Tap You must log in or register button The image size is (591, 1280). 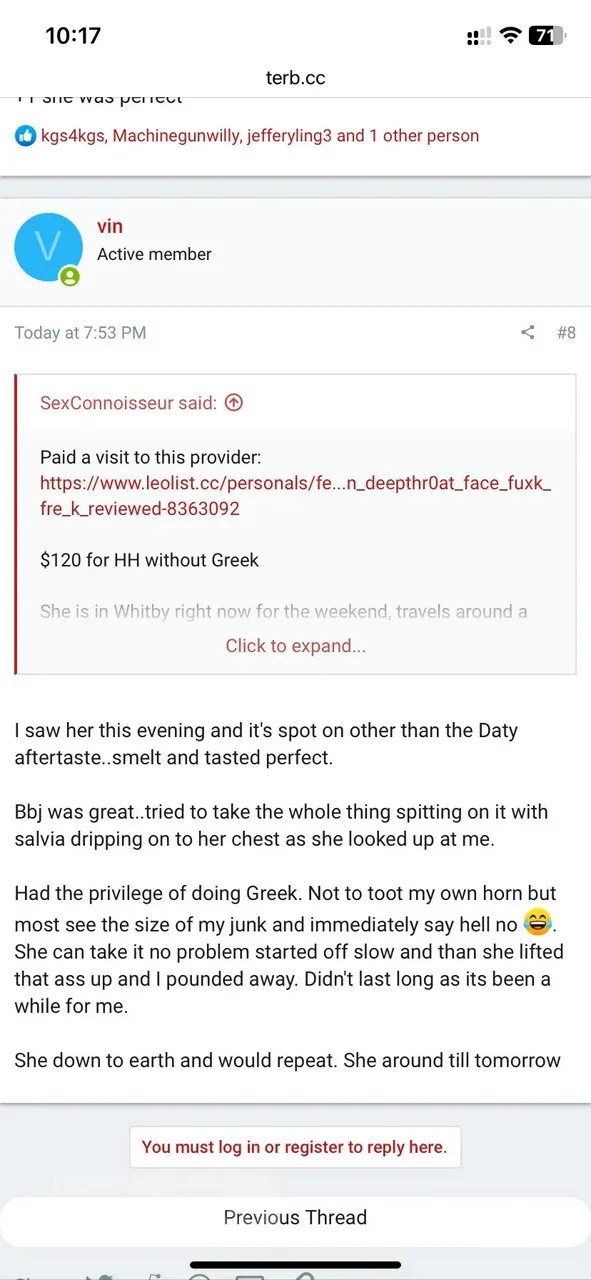[295, 1147]
